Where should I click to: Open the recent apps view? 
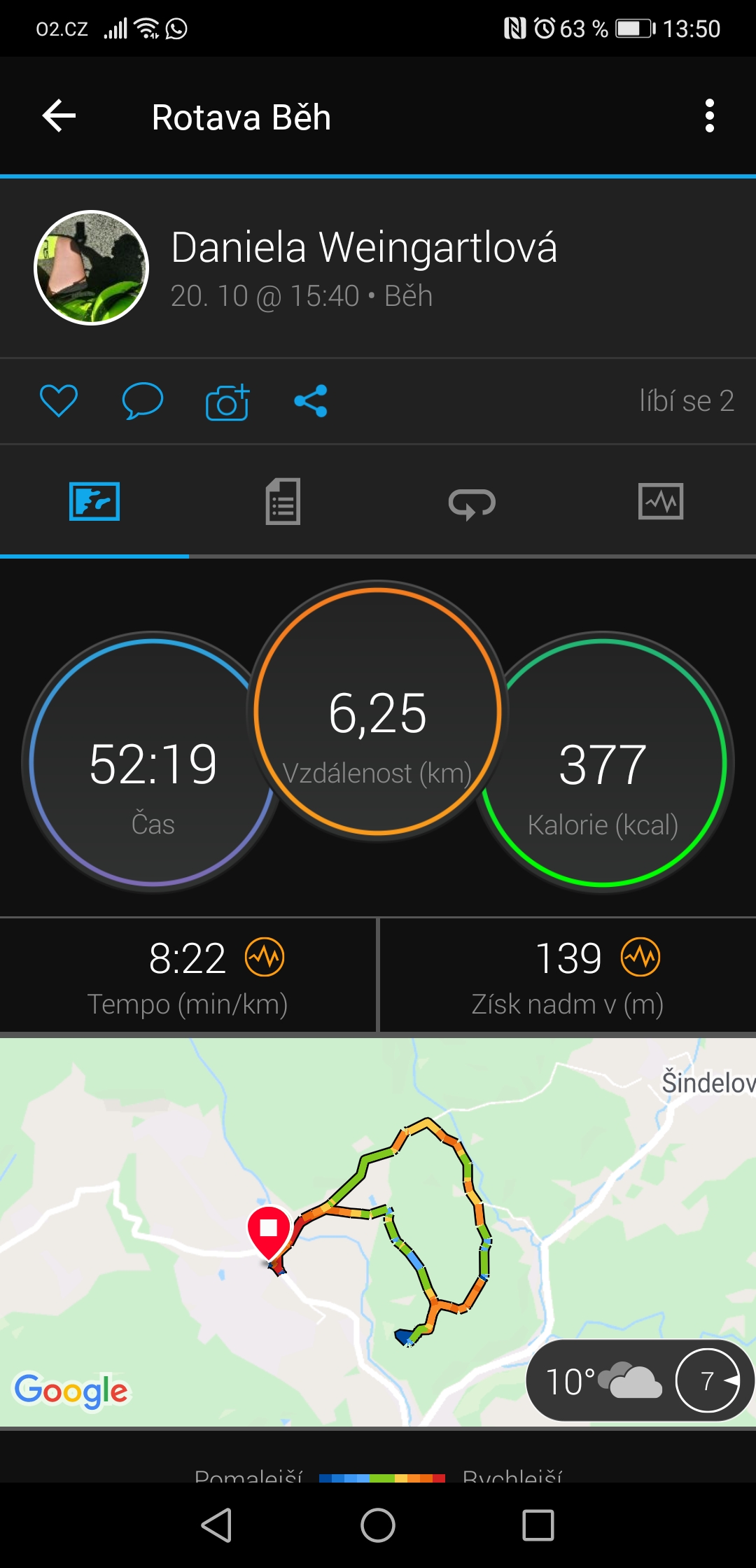tap(538, 1525)
